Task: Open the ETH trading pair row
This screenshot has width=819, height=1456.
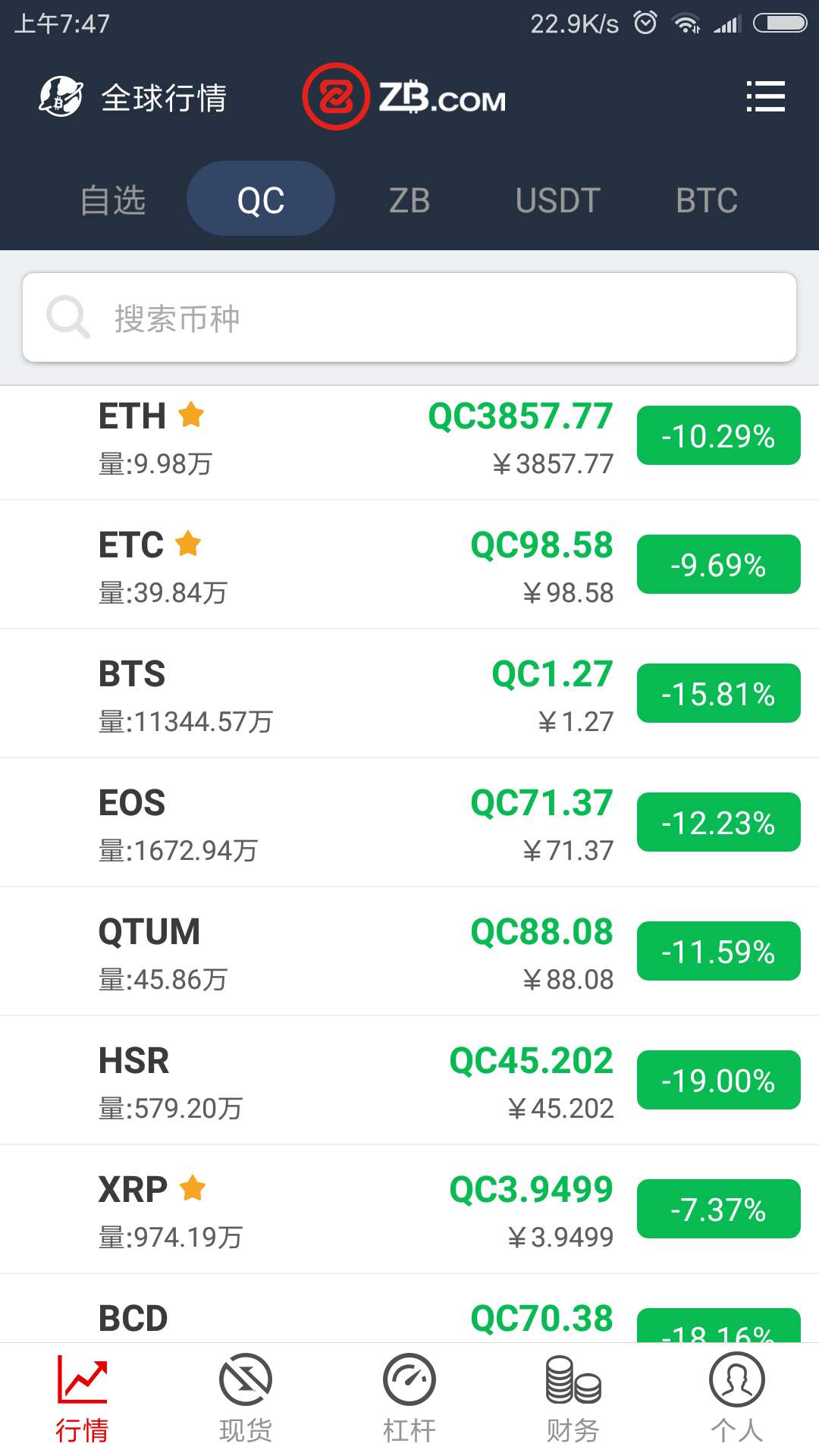Action: tap(409, 443)
